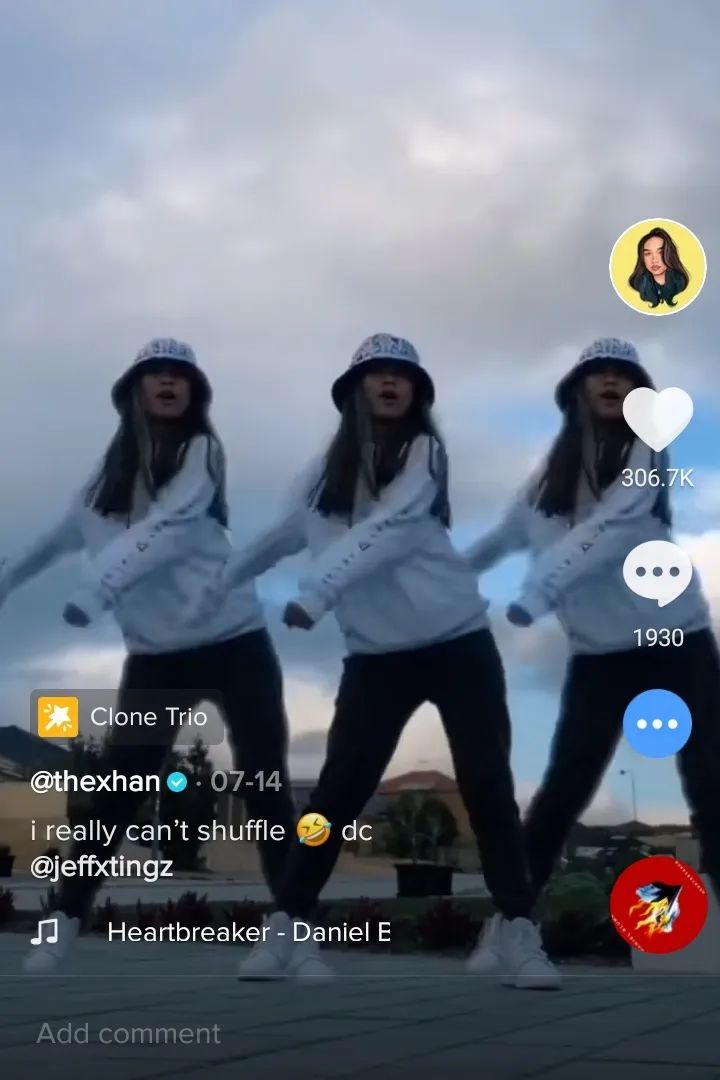
Task: Open @thexhan's profile from username
Action: point(95,782)
